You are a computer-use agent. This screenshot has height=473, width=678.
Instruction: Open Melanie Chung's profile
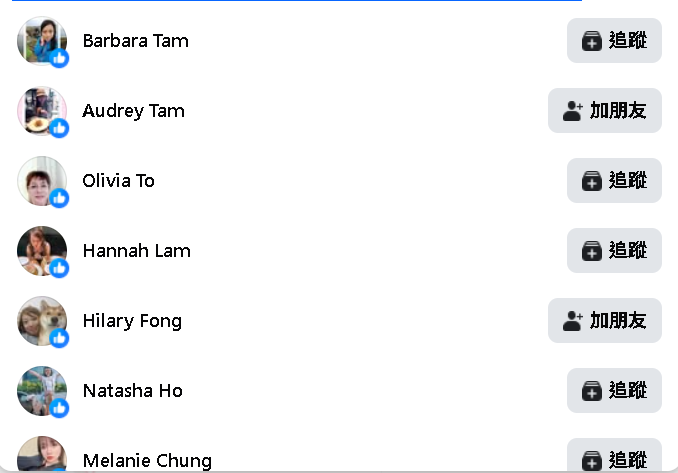pyautogui.click(x=147, y=461)
